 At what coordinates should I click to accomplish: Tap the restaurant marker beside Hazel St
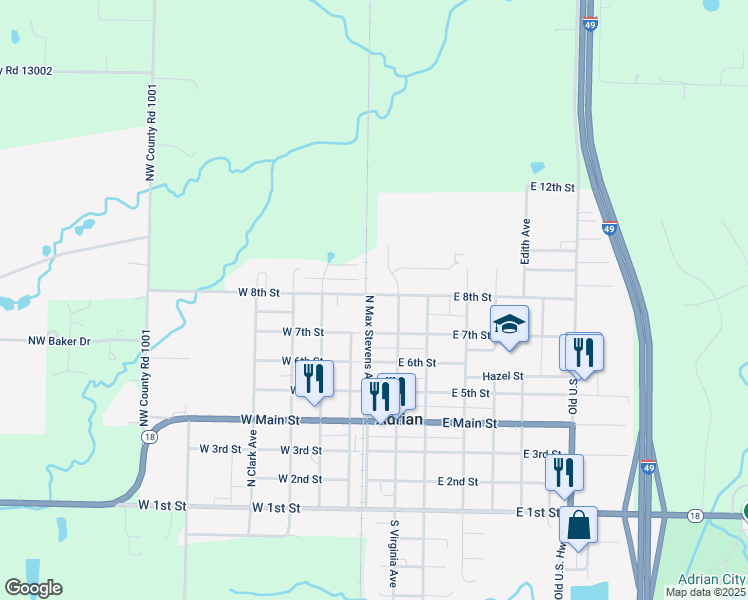coord(584,352)
